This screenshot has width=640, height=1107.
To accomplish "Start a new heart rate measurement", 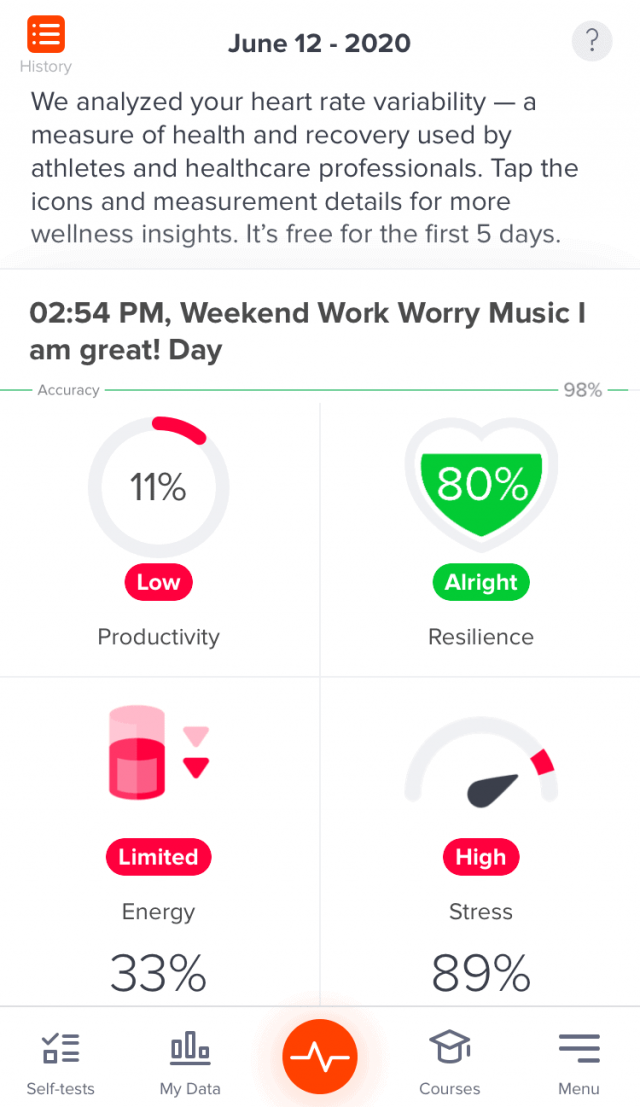I will [x=320, y=1056].
